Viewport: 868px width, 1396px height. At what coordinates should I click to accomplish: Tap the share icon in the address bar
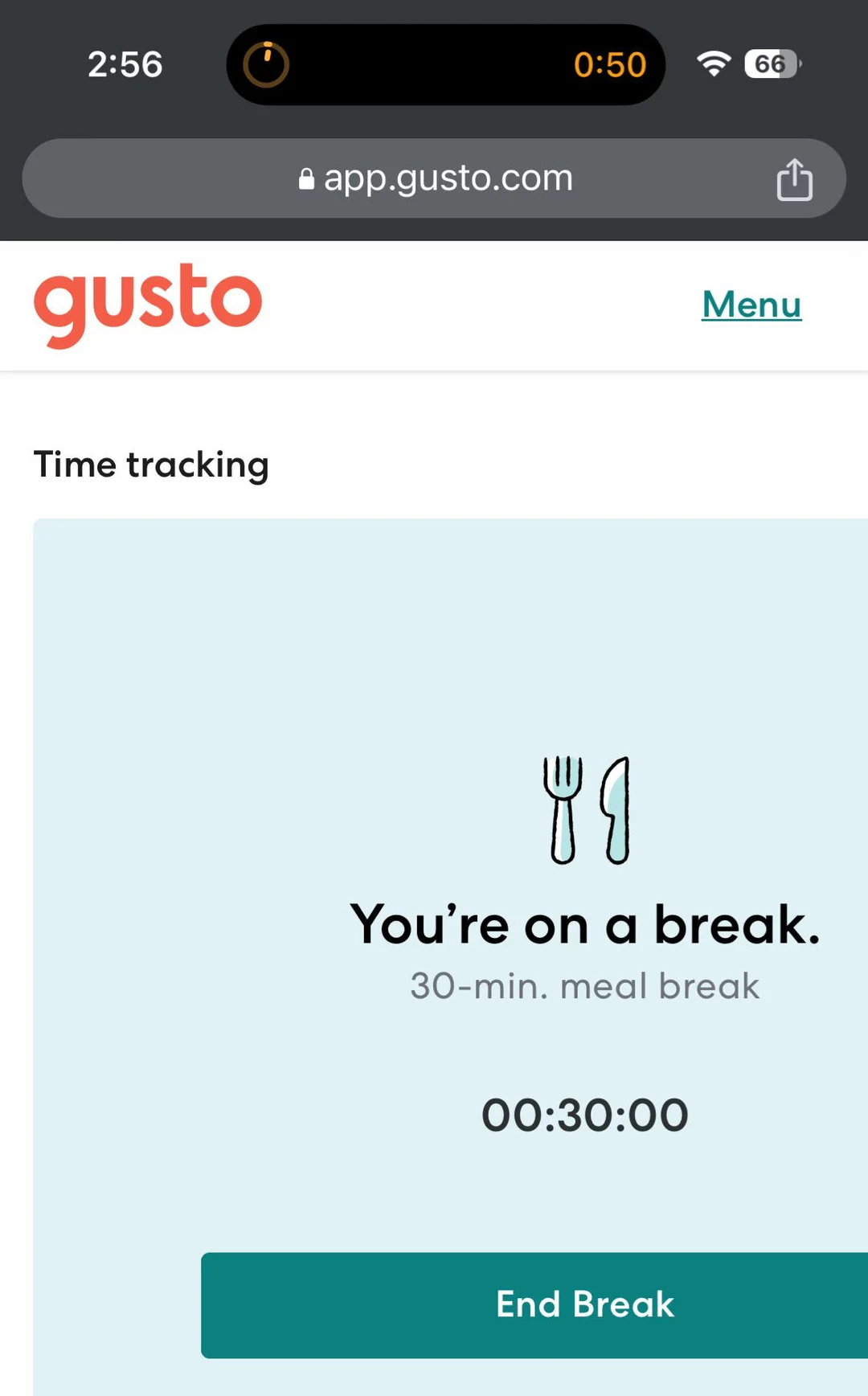[795, 178]
